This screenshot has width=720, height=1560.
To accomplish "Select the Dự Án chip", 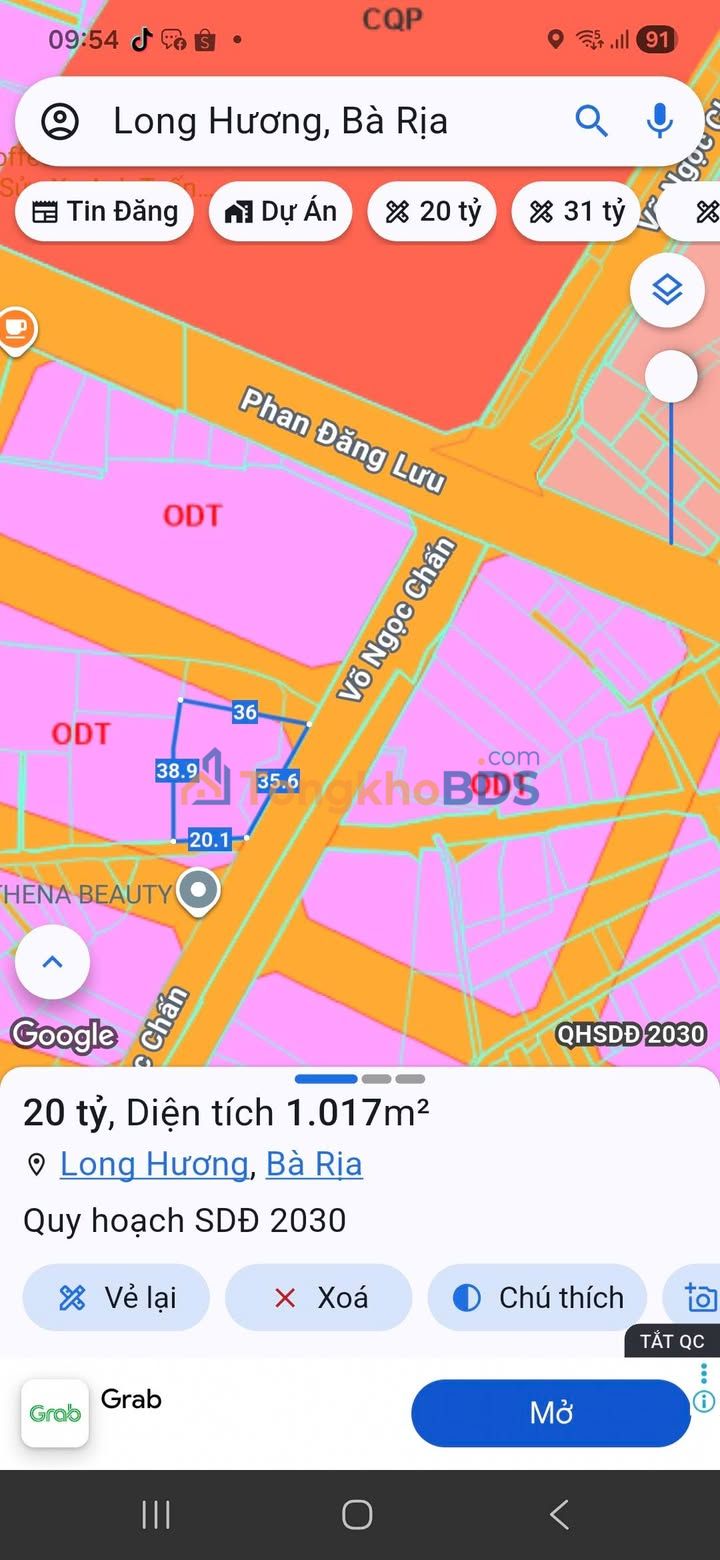I will pyautogui.click(x=281, y=212).
